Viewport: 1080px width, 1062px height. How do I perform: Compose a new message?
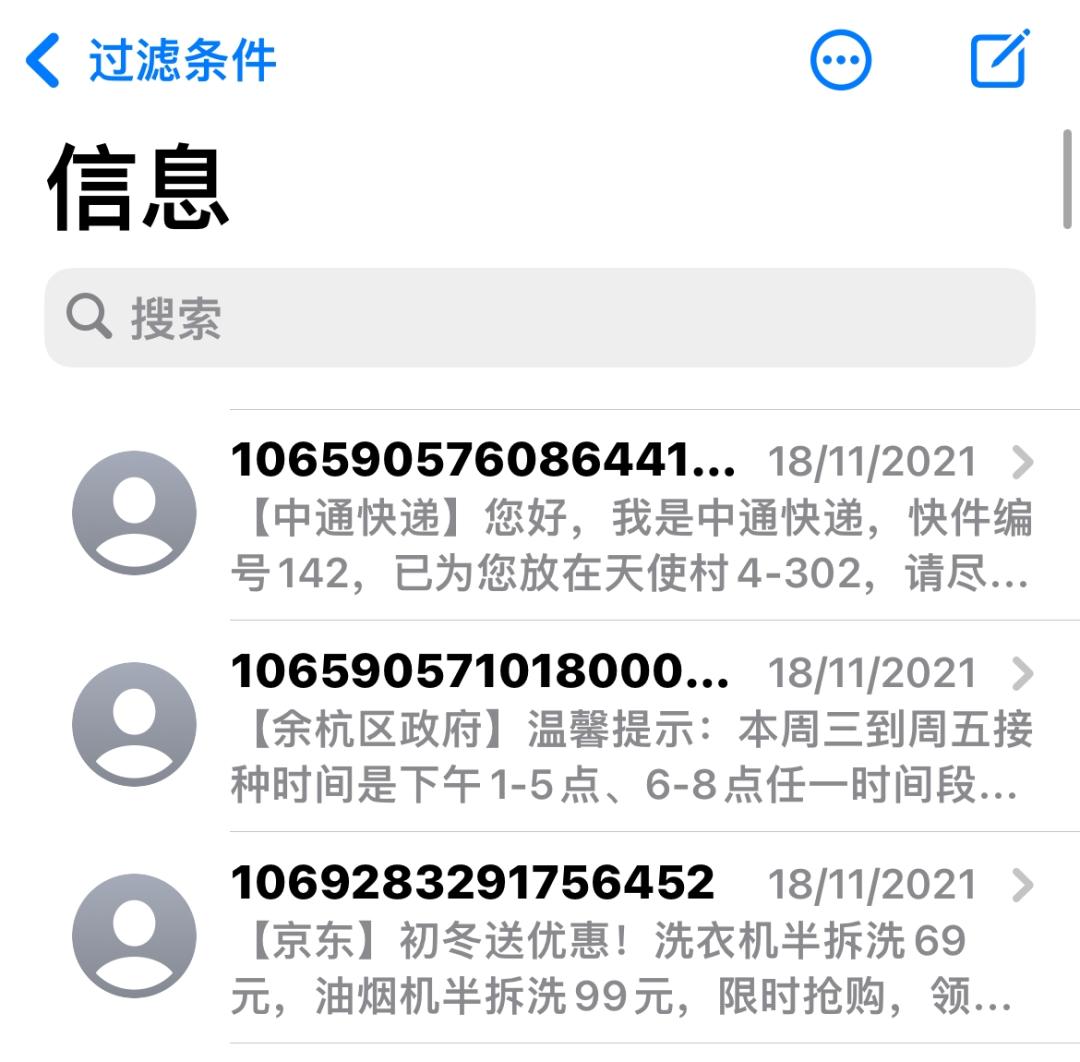coord(1000,60)
